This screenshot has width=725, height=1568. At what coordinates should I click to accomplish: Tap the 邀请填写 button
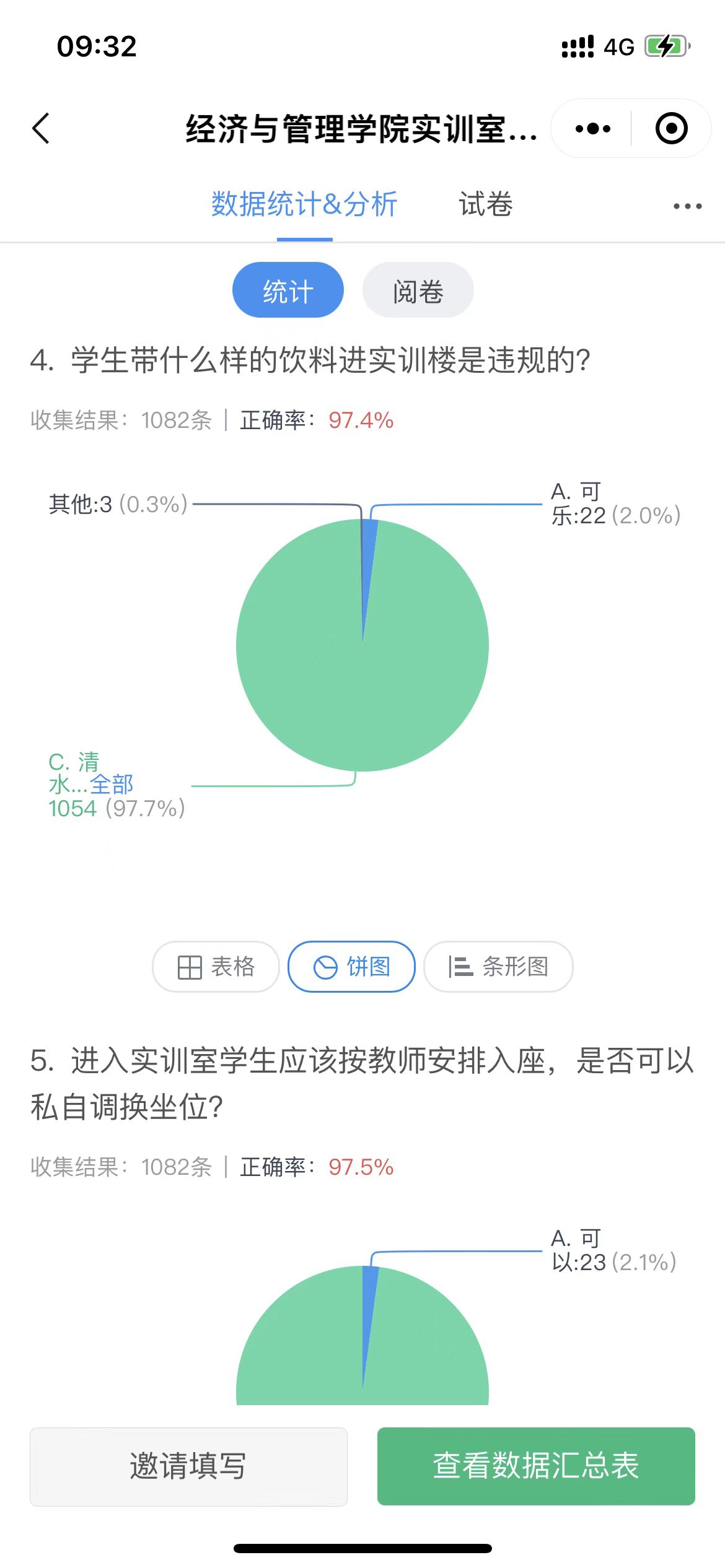tap(188, 1466)
